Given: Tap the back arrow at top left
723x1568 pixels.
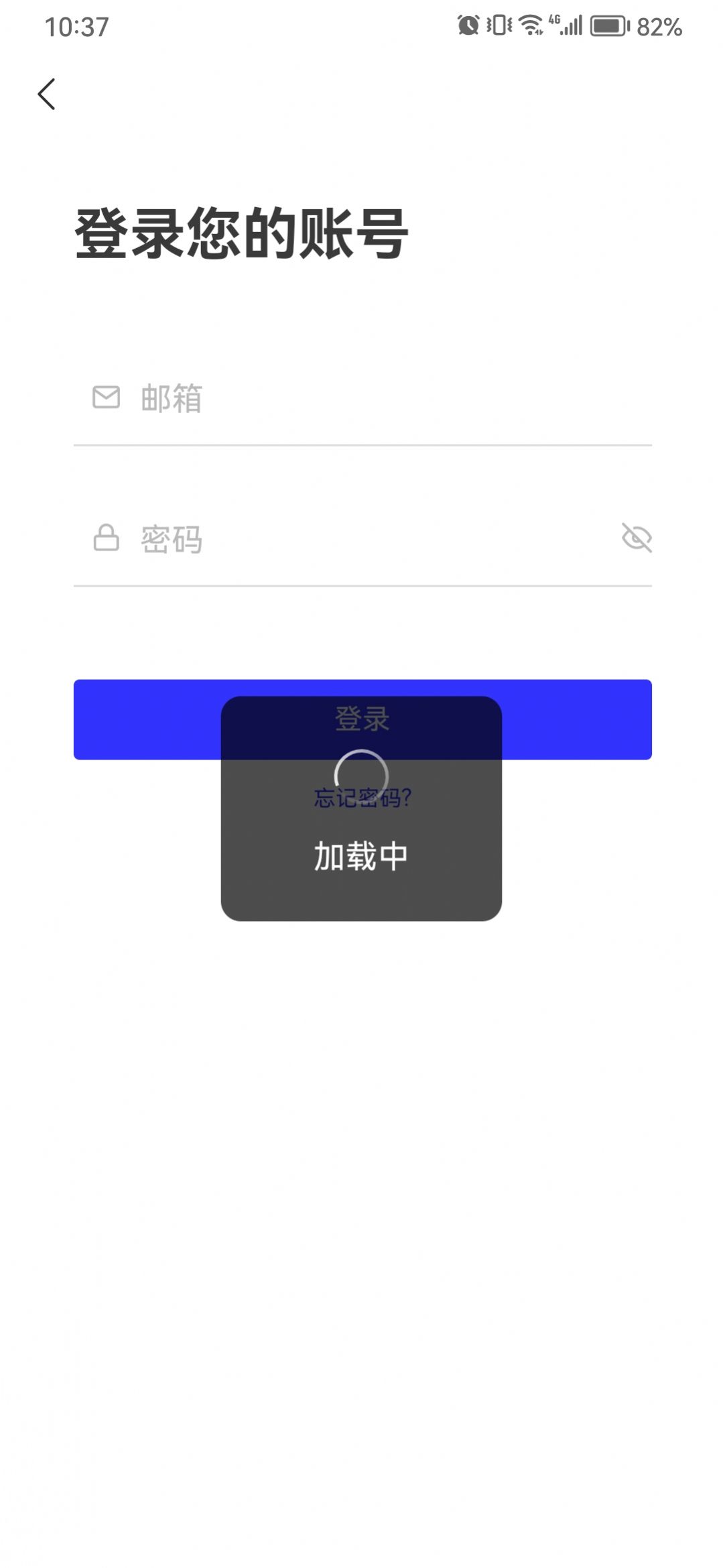Looking at the screenshot, I should pyautogui.click(x=47, y=94).
